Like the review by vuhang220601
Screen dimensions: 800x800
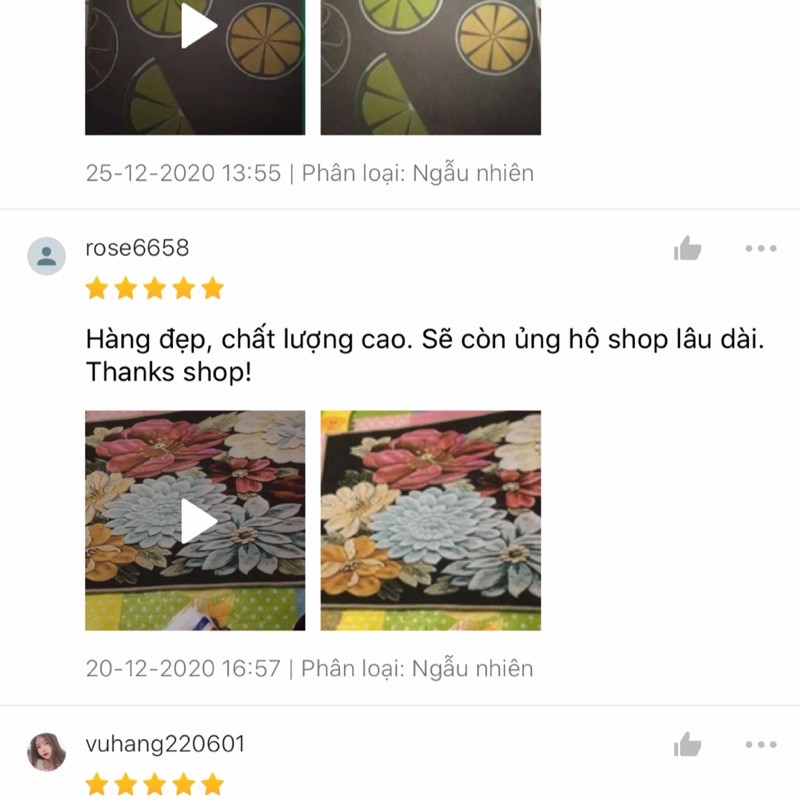(x=687, y=745)
